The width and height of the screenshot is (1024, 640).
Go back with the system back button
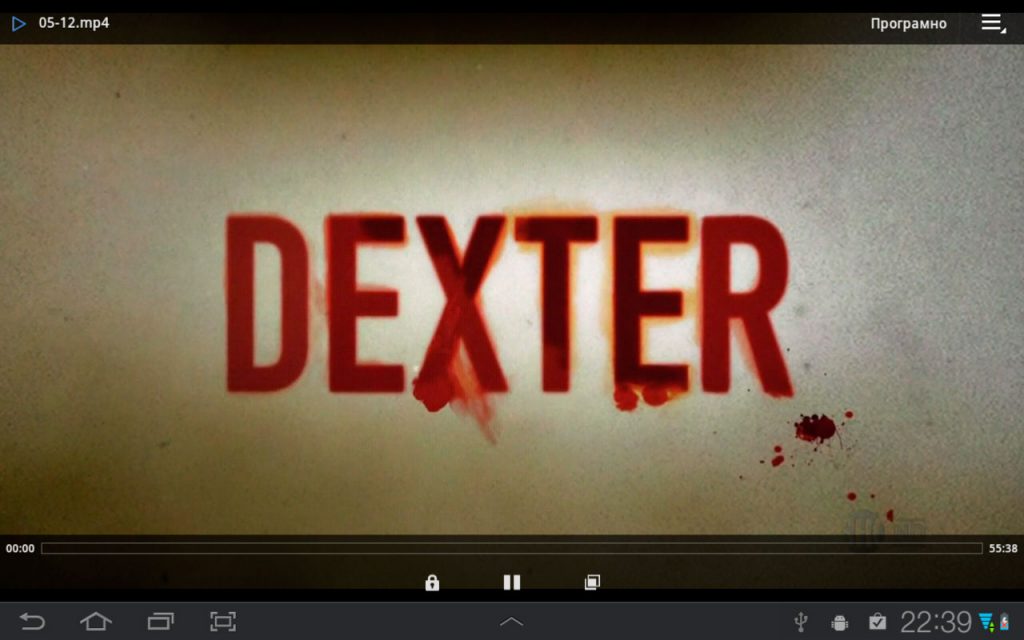coord(32,621)
